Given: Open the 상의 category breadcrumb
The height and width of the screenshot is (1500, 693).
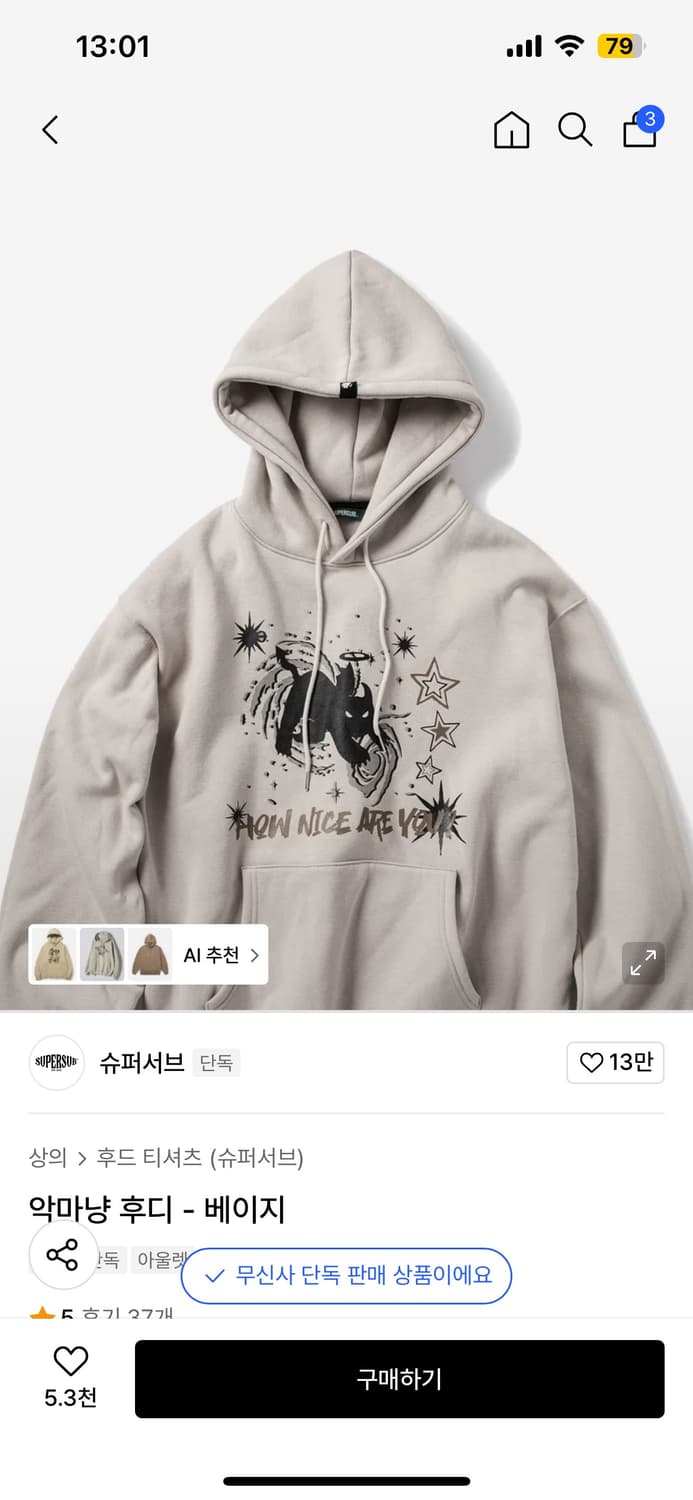Looking at the screenshot, I should pyautogui.click(x=47, y=1158).
